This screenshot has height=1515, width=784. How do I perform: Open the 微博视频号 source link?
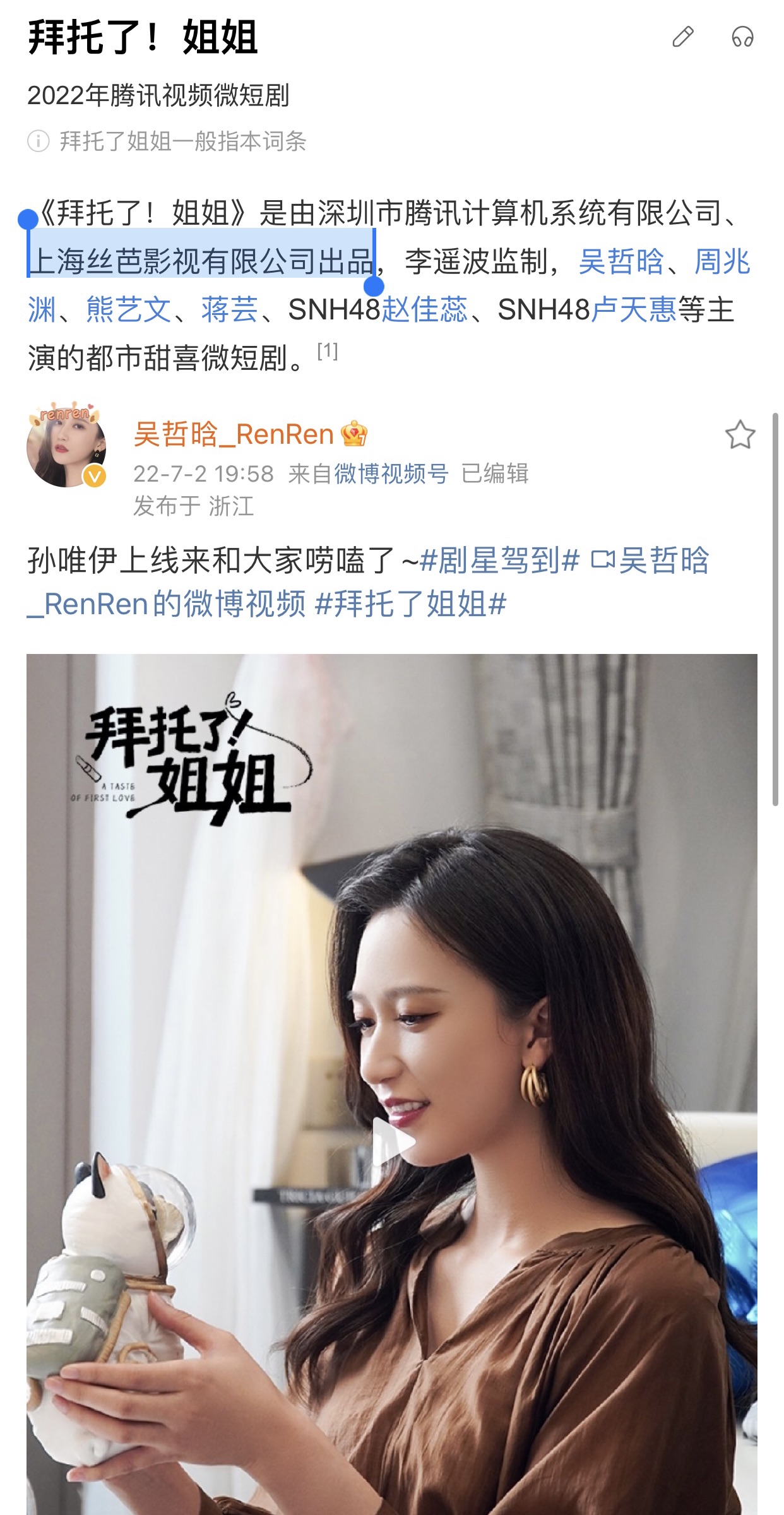click(x=391, y=473)
